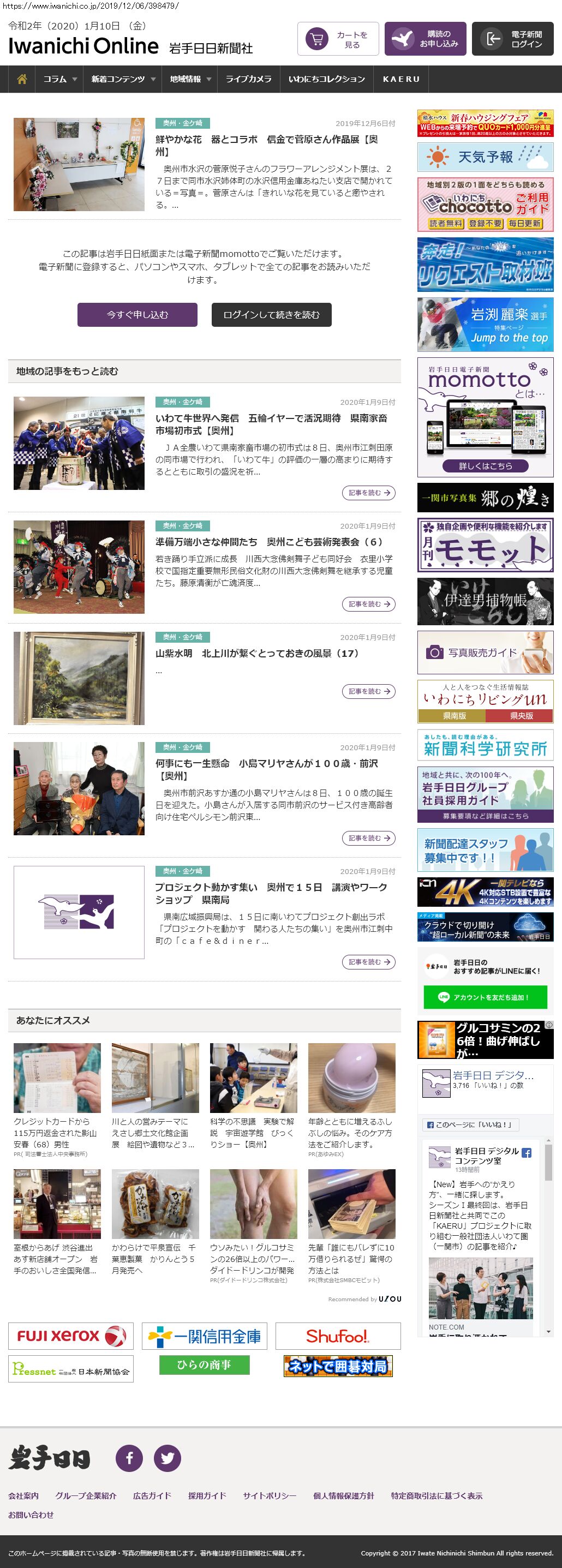Viewport: 562px width, 1568px height.
Task: Tap 購読のお申し込み subscription button
Action: [x=425, y=39]
